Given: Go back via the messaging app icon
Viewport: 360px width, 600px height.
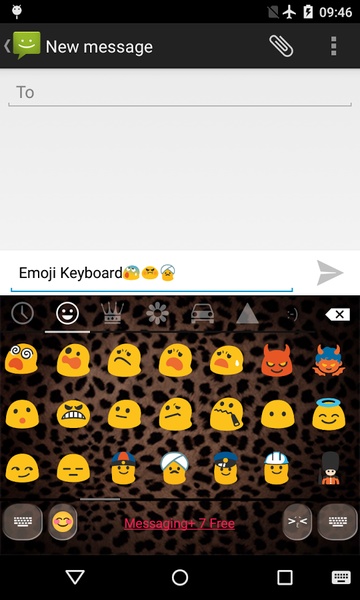Looking at the screenshot, I should [22, 46].
